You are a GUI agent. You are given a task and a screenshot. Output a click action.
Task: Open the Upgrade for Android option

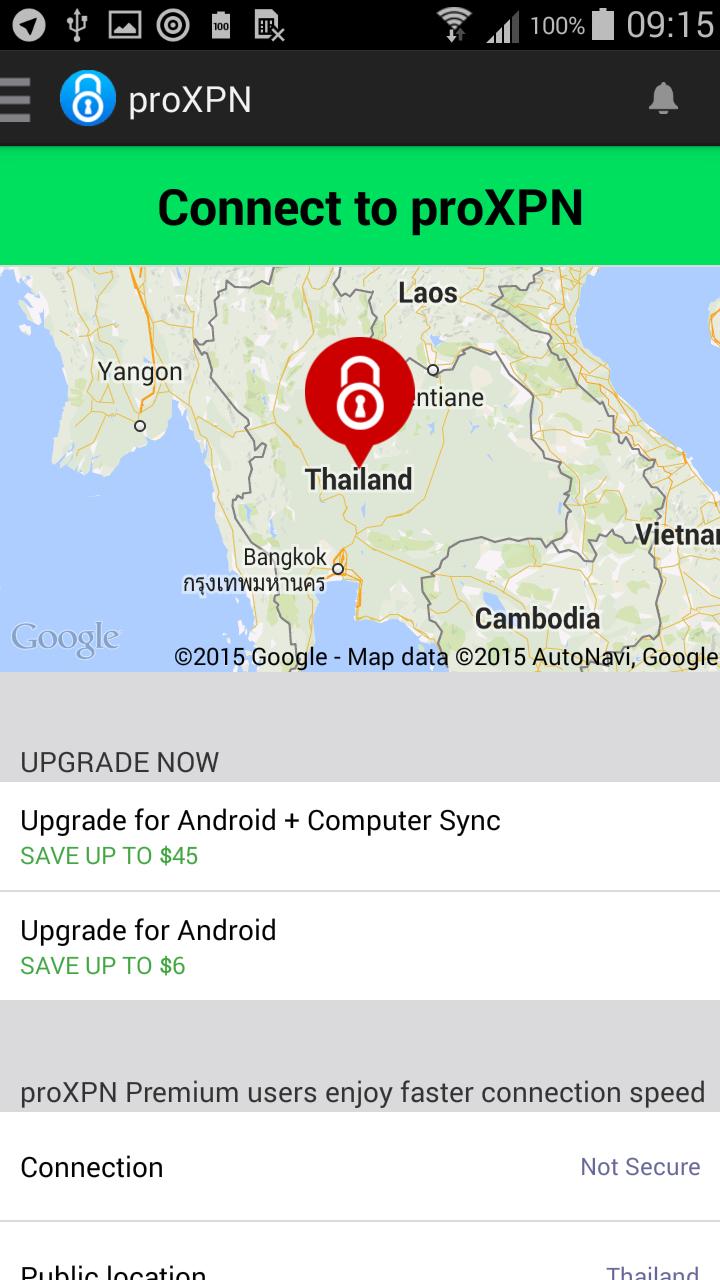click(360, 946)
